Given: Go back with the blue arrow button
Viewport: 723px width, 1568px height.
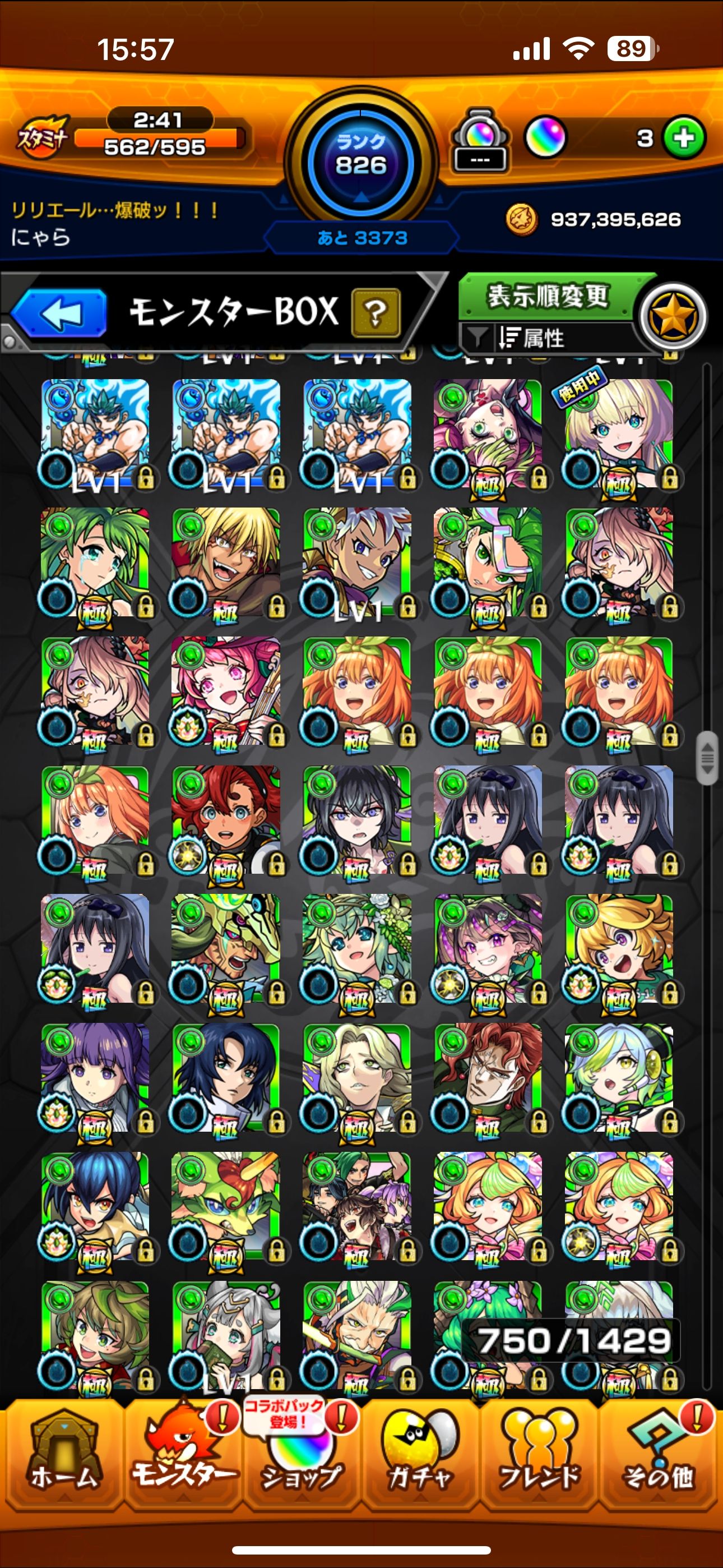Looking at the screenshot, I should pos(59,313).
